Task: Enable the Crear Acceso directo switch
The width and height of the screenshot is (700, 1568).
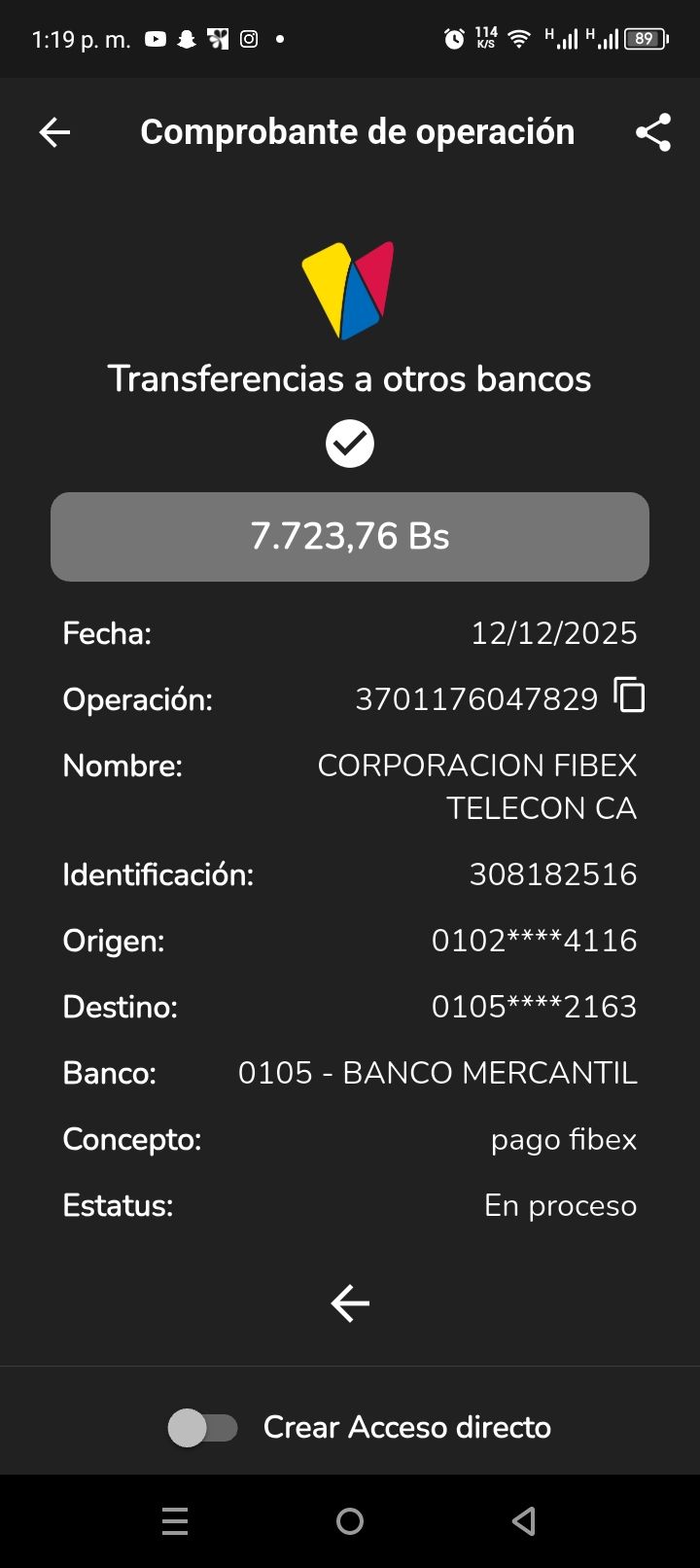Action: (x=203, y=1428)
